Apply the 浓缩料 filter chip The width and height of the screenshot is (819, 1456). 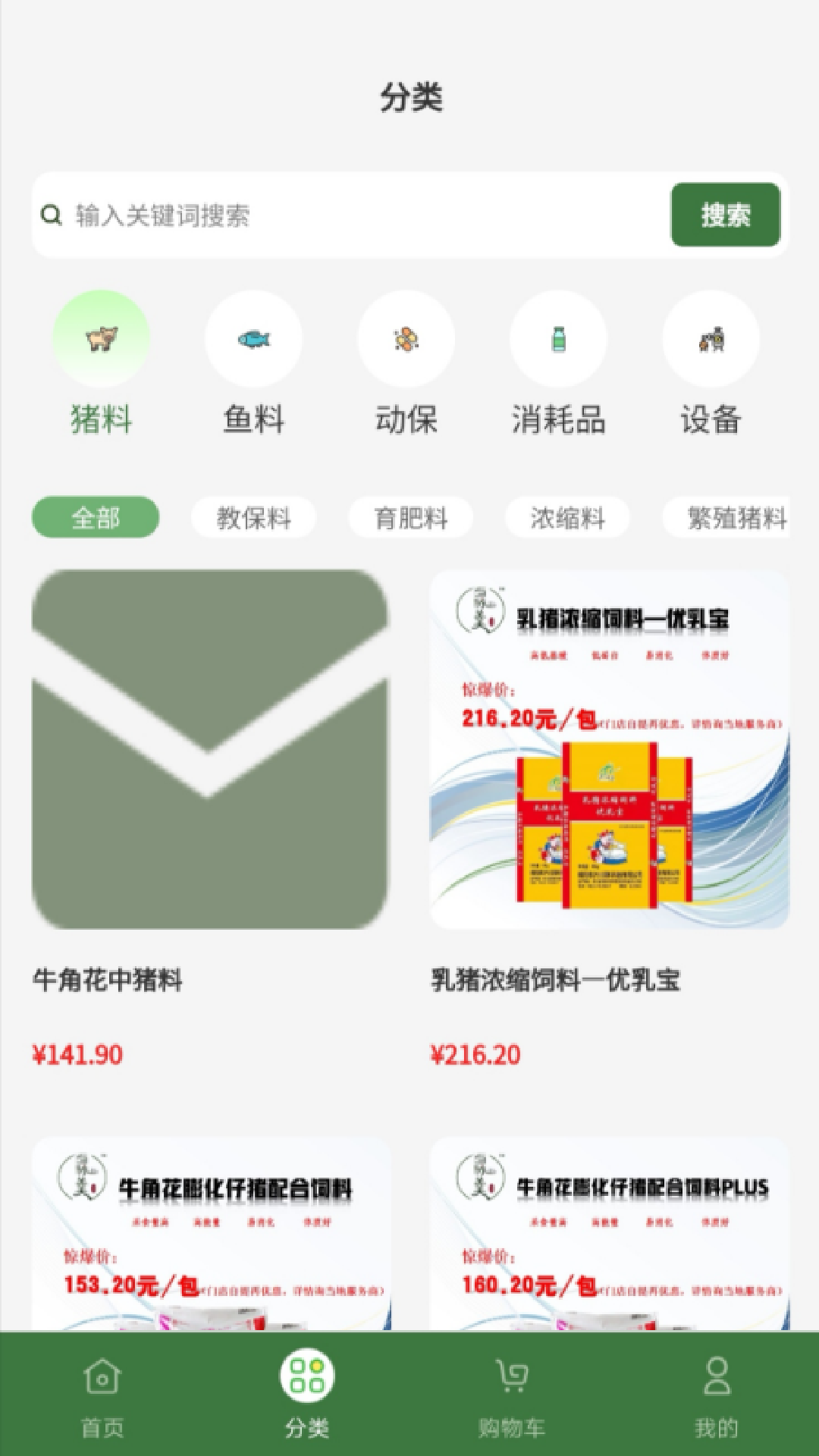coord(567,518)
